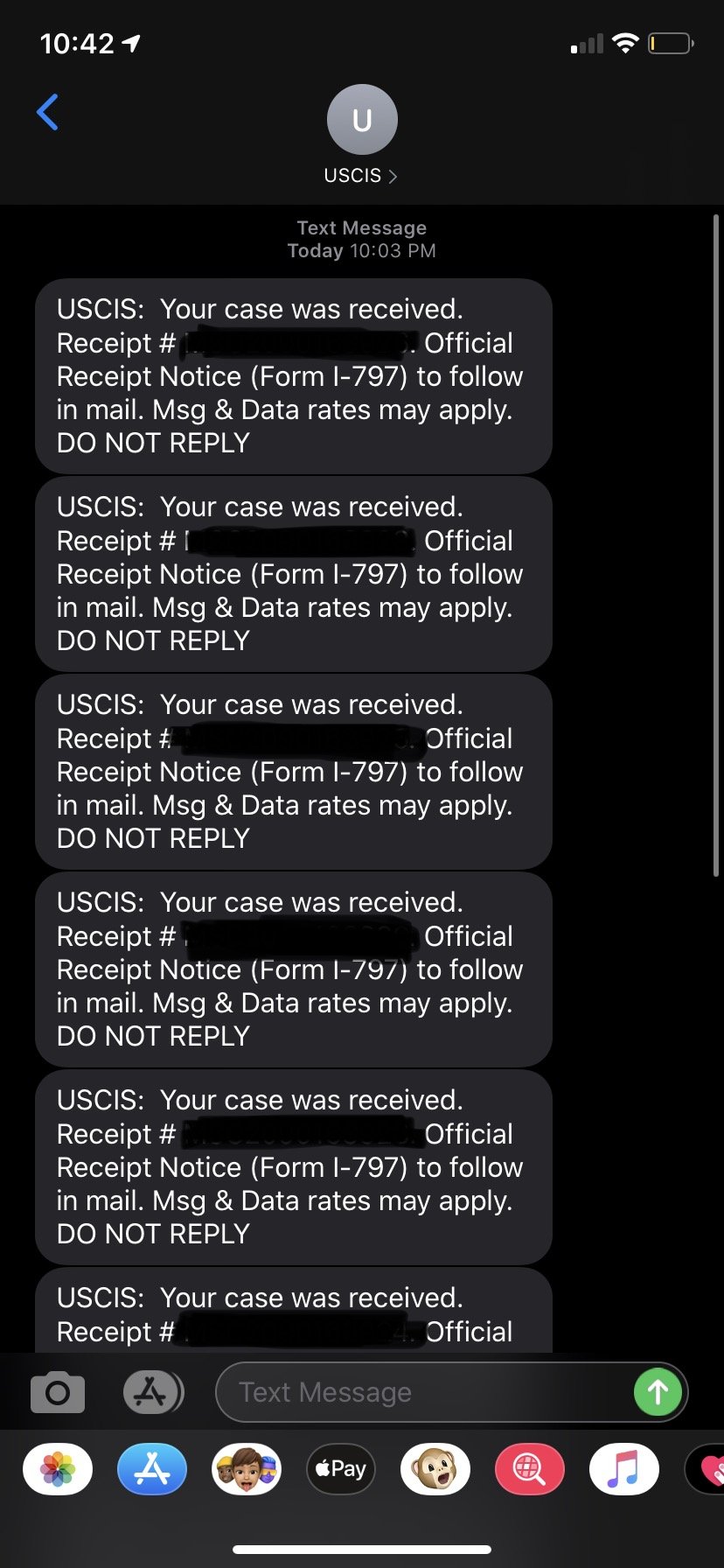Image resolution: width=724 pixels, height=1568 pixels.
Task: Open the Music app in the app strip
Action: [624, 1469]
